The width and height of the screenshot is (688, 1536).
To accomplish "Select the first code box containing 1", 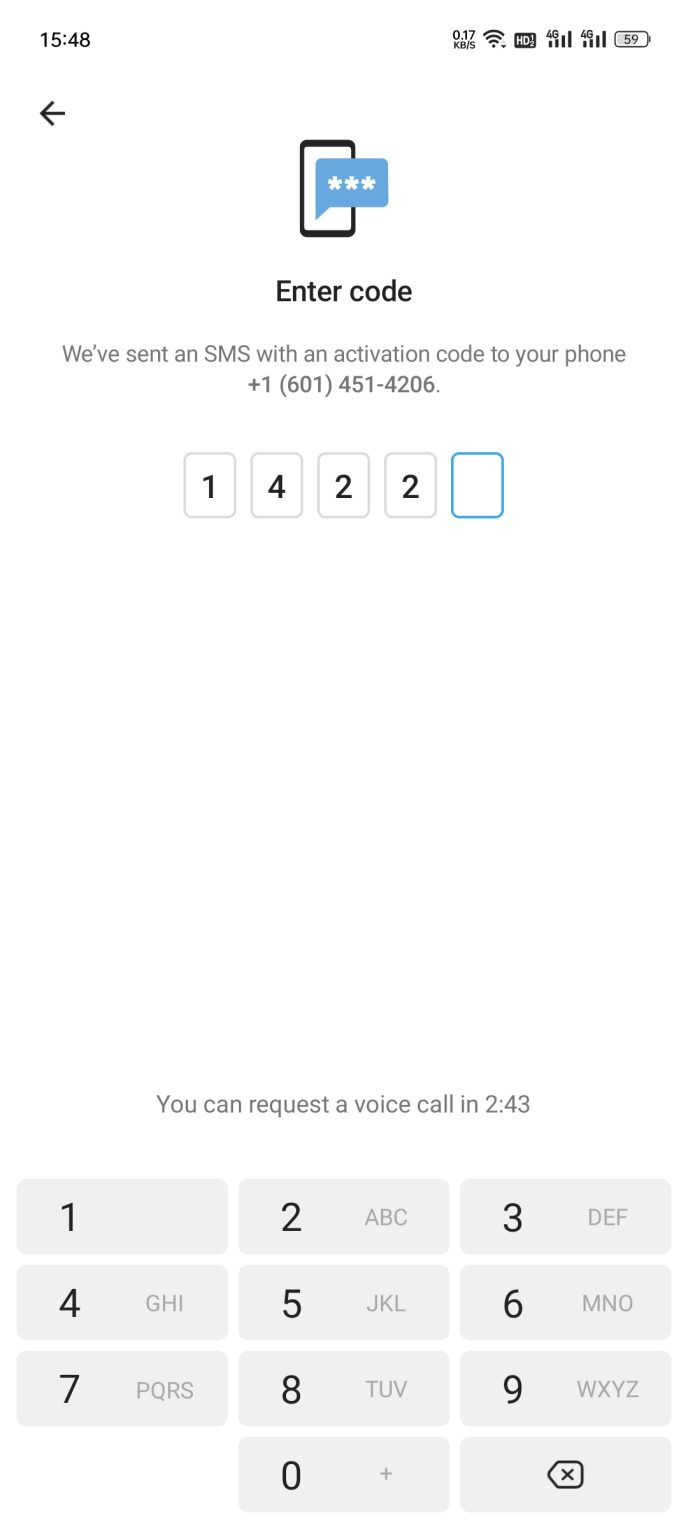I will pos(210,486).
